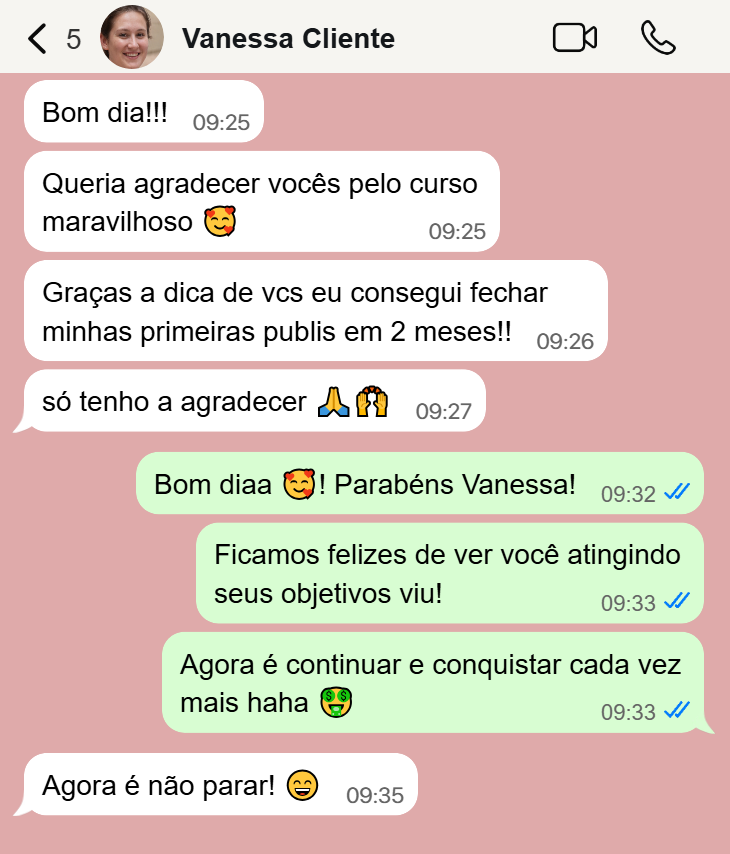Start a voice call with Vanessa
Screen dimensions: 730x854
click(x=658, y=38)
